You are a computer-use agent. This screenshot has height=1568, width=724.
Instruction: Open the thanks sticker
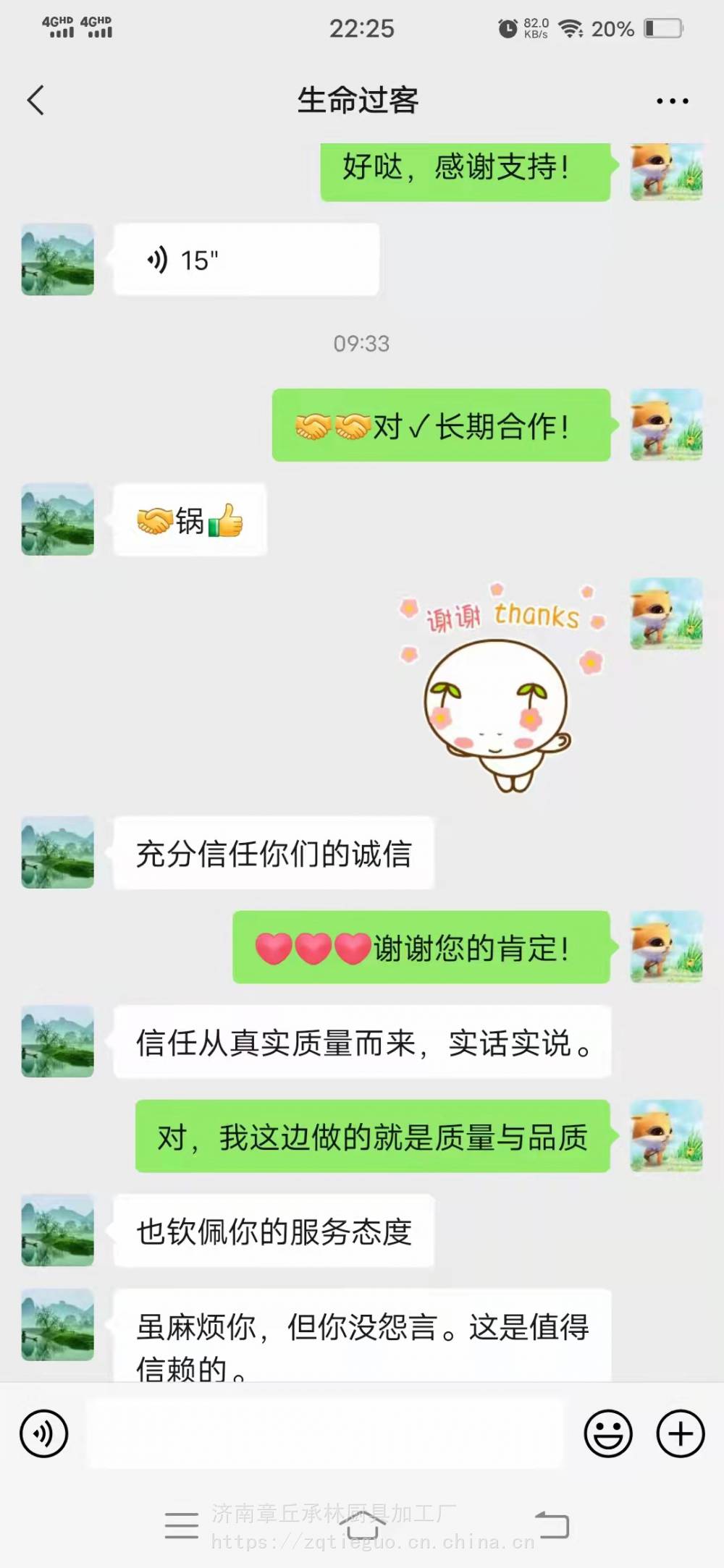click(x=501, y=687)
